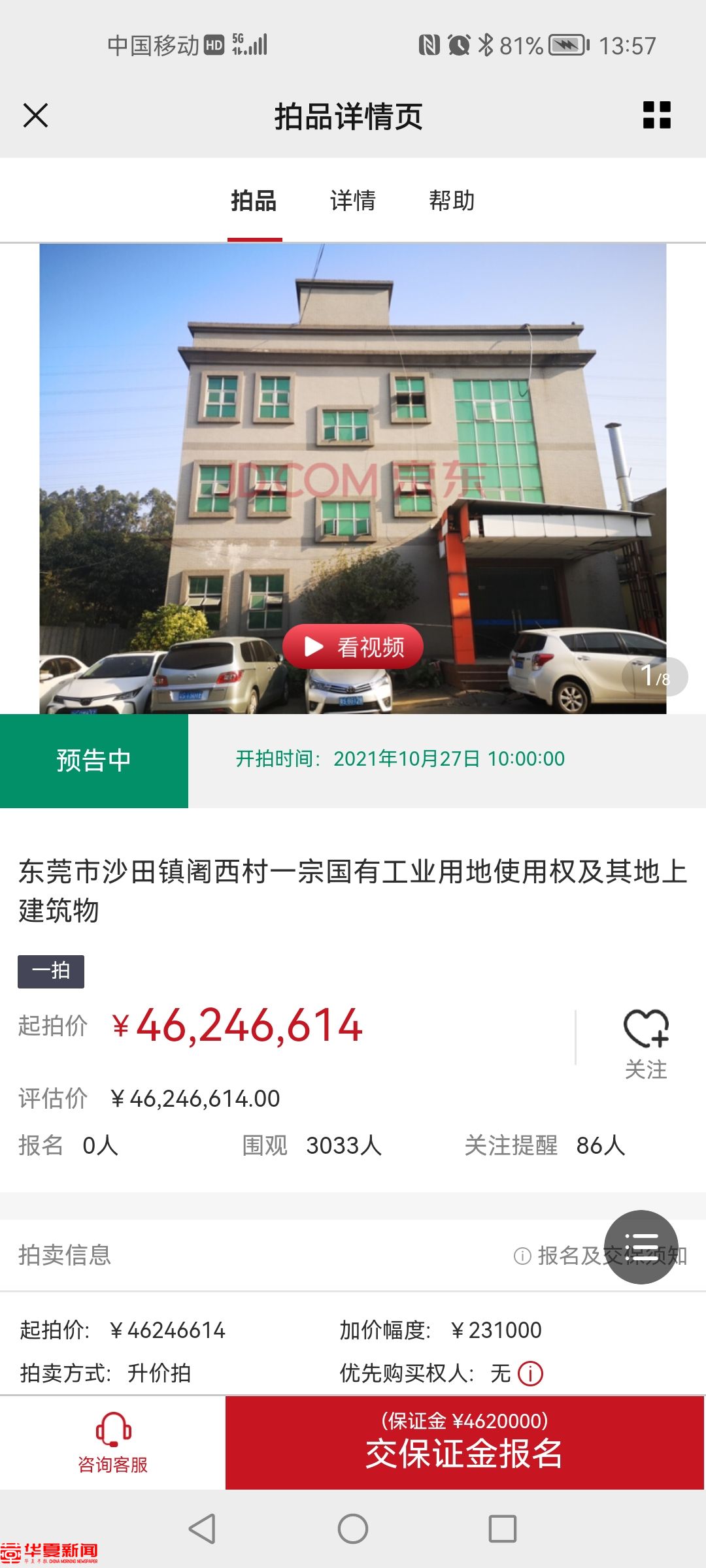The width and height of the screenshot is (706, 1568).
Task: Play the 看视频 property video
Action: tap(353, 647)
